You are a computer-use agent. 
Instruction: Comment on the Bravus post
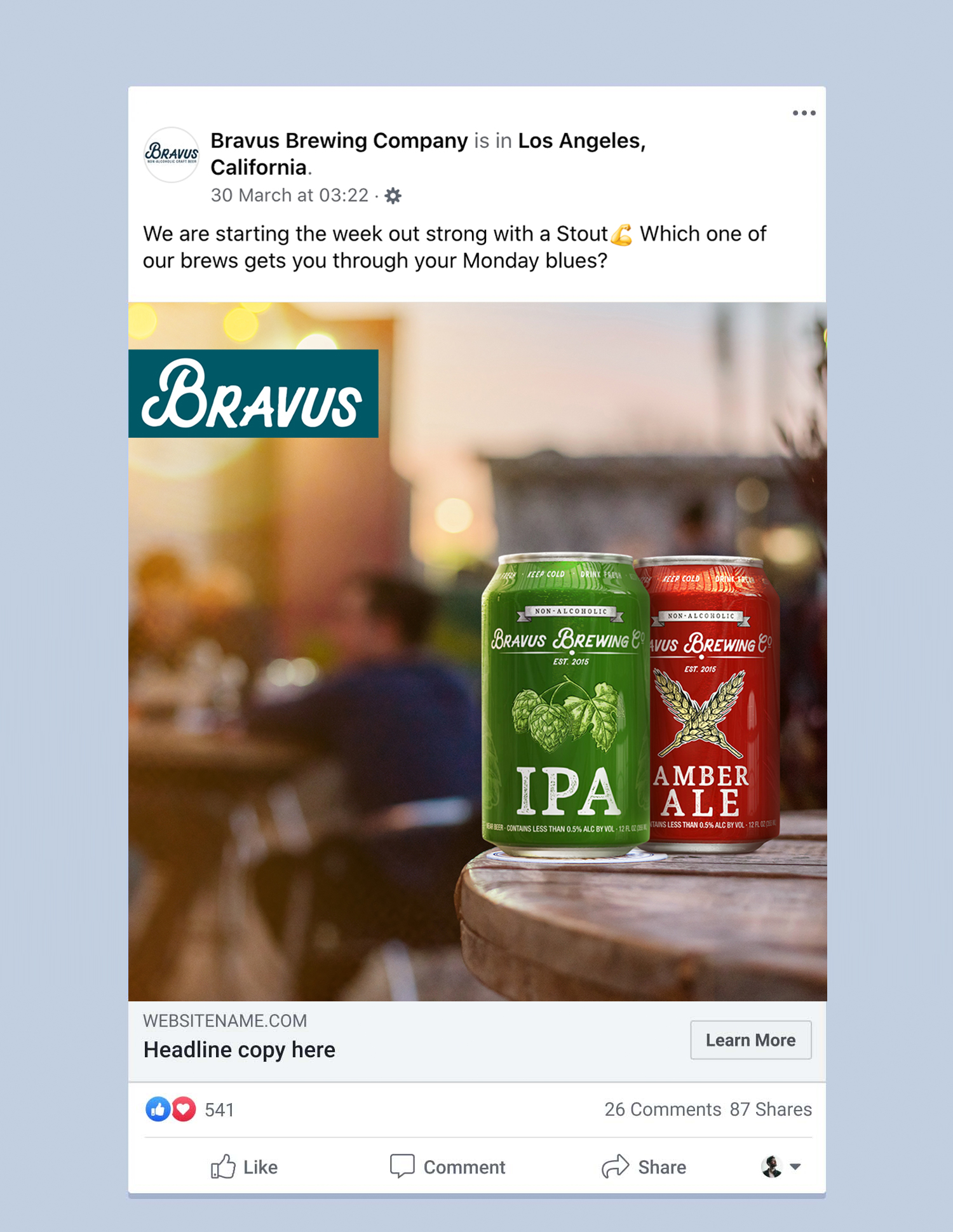pyautogui.click(x=448, y=1167)
